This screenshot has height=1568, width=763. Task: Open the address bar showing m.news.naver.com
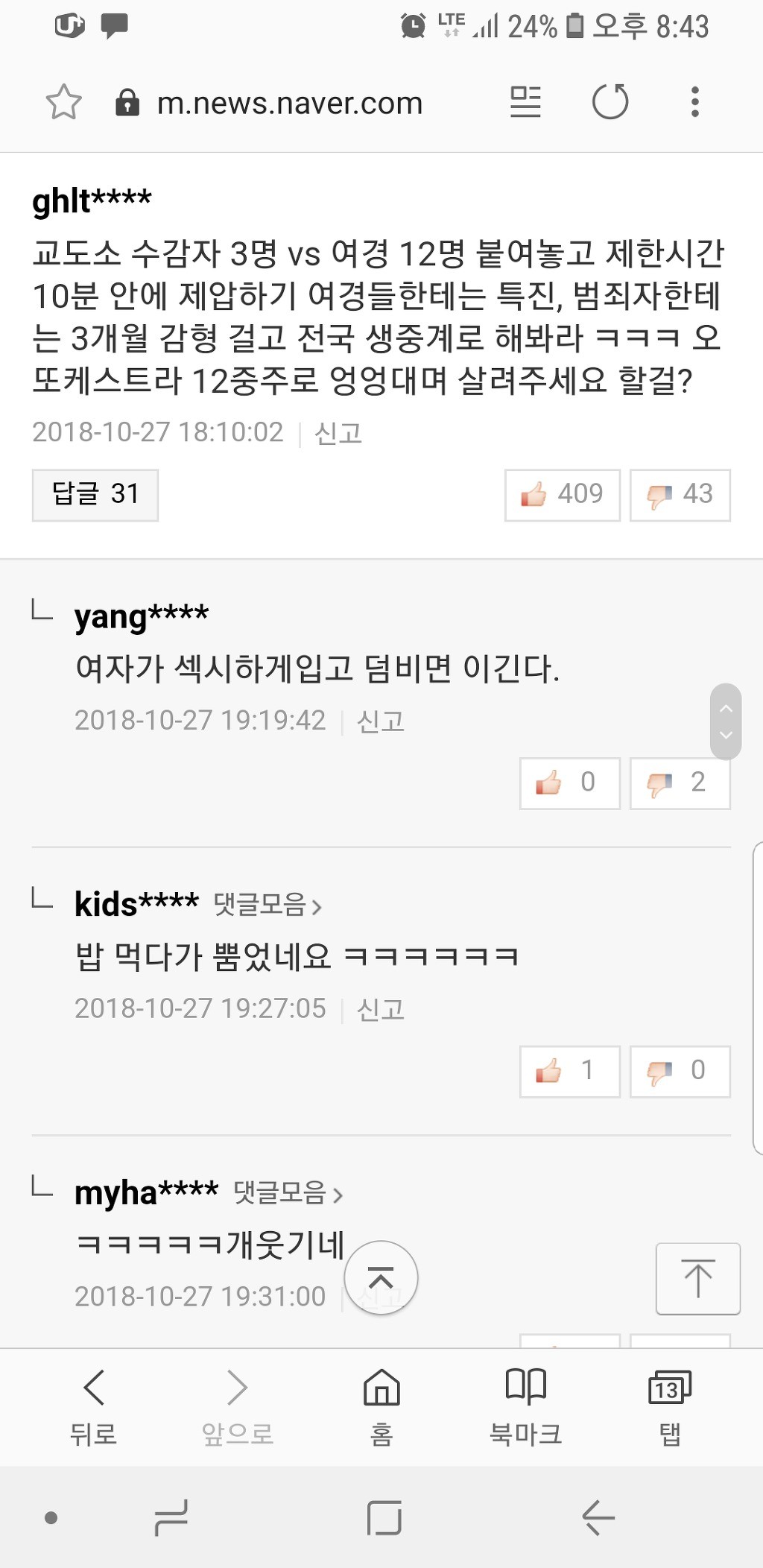pyautogui.click(x=289, y=103)
